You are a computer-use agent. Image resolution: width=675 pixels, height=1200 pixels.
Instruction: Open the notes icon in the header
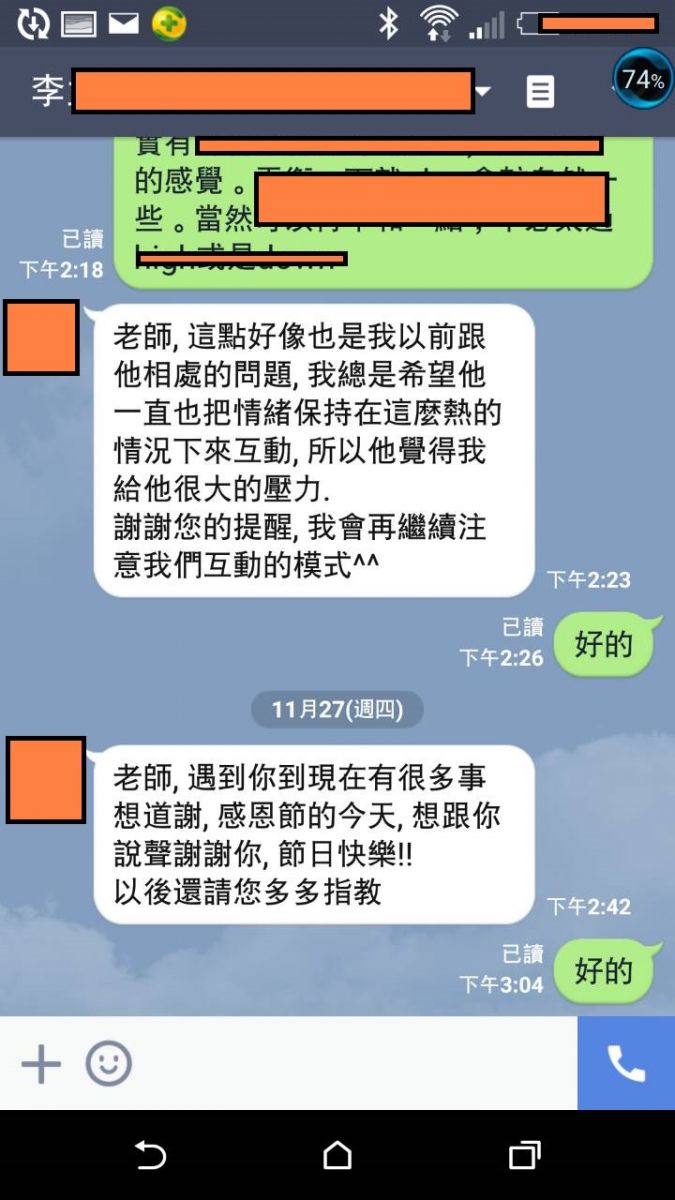point(540,92)
